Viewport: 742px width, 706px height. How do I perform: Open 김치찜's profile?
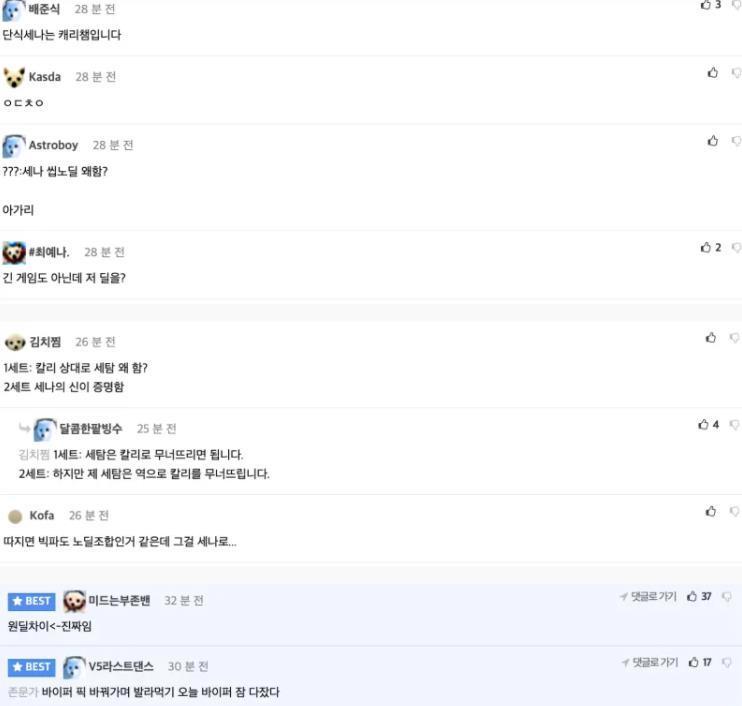click(x=45, y=342)
